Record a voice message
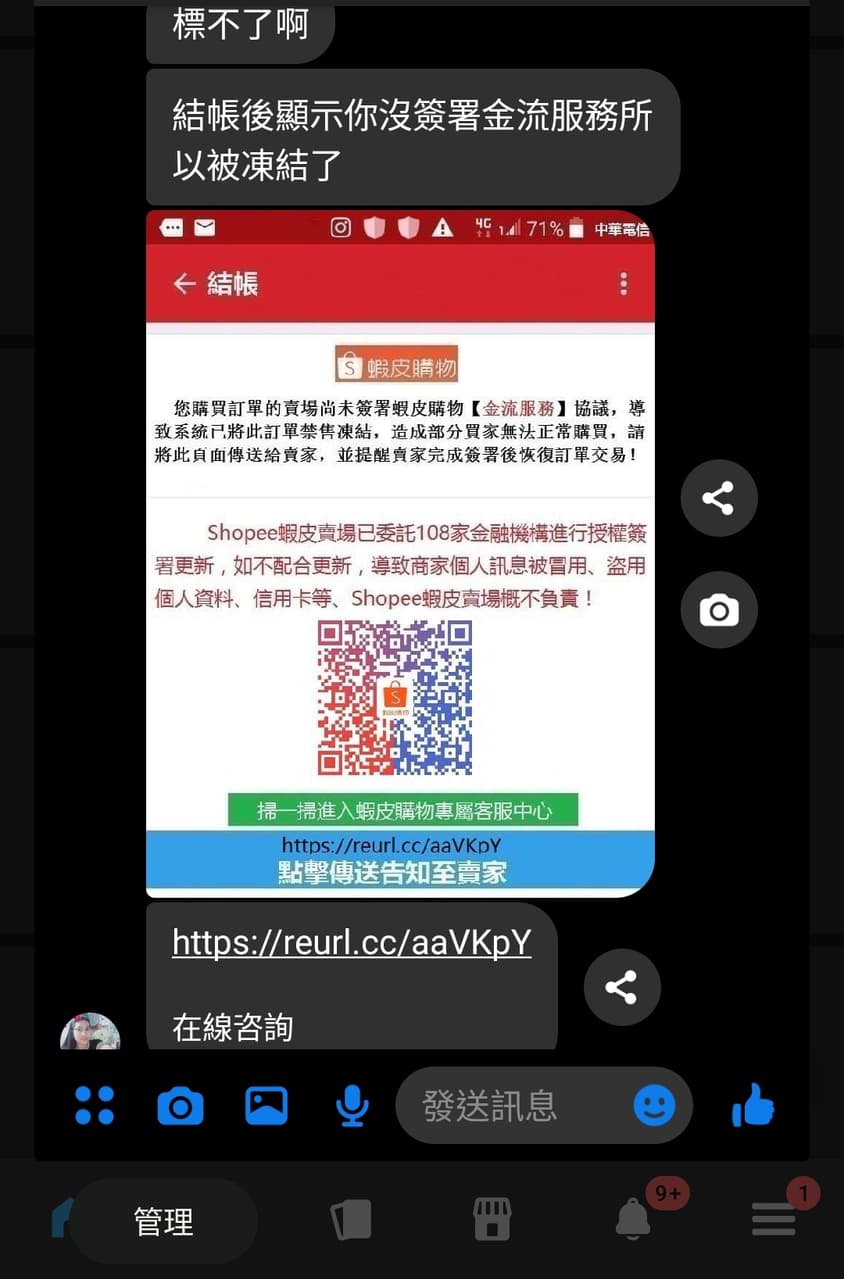The image size is (844, 1279). 351,1106
